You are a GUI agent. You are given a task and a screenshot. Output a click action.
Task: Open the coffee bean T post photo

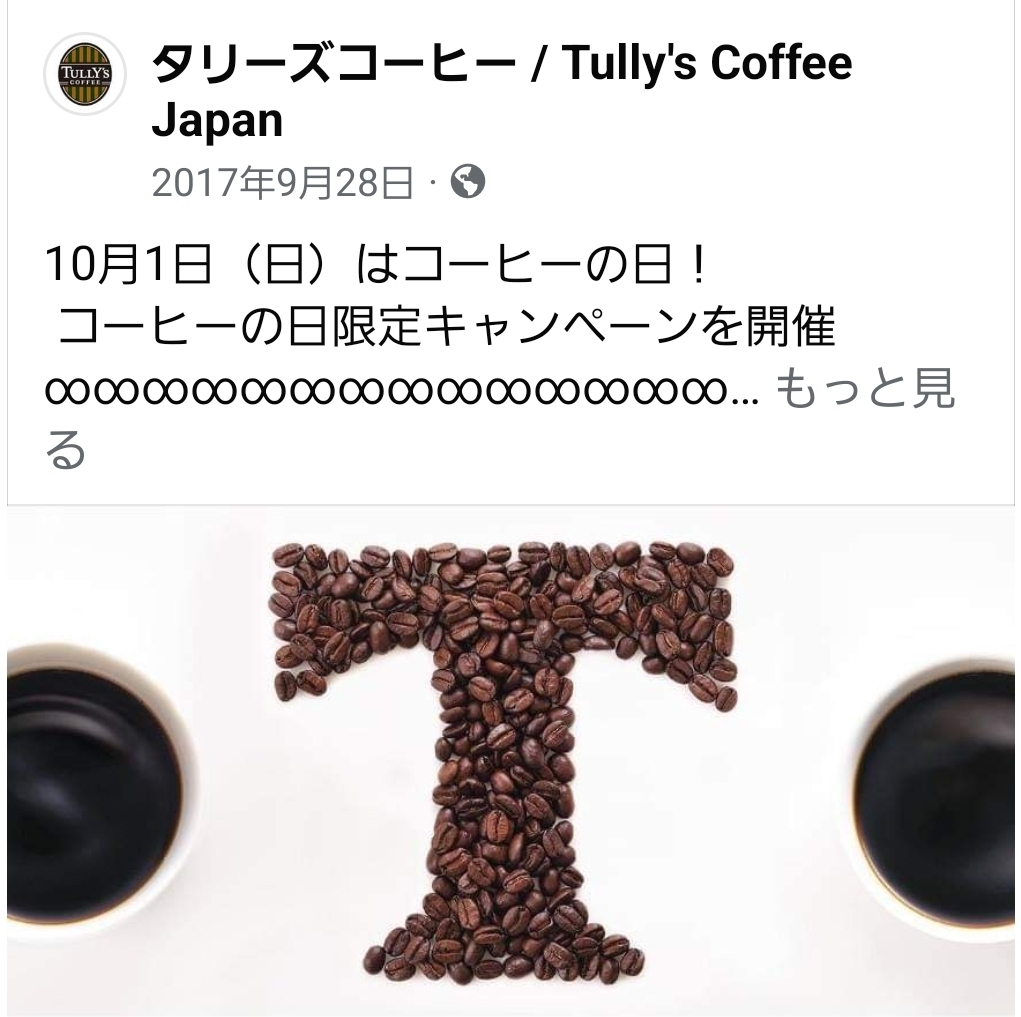[x=510, y=760]
